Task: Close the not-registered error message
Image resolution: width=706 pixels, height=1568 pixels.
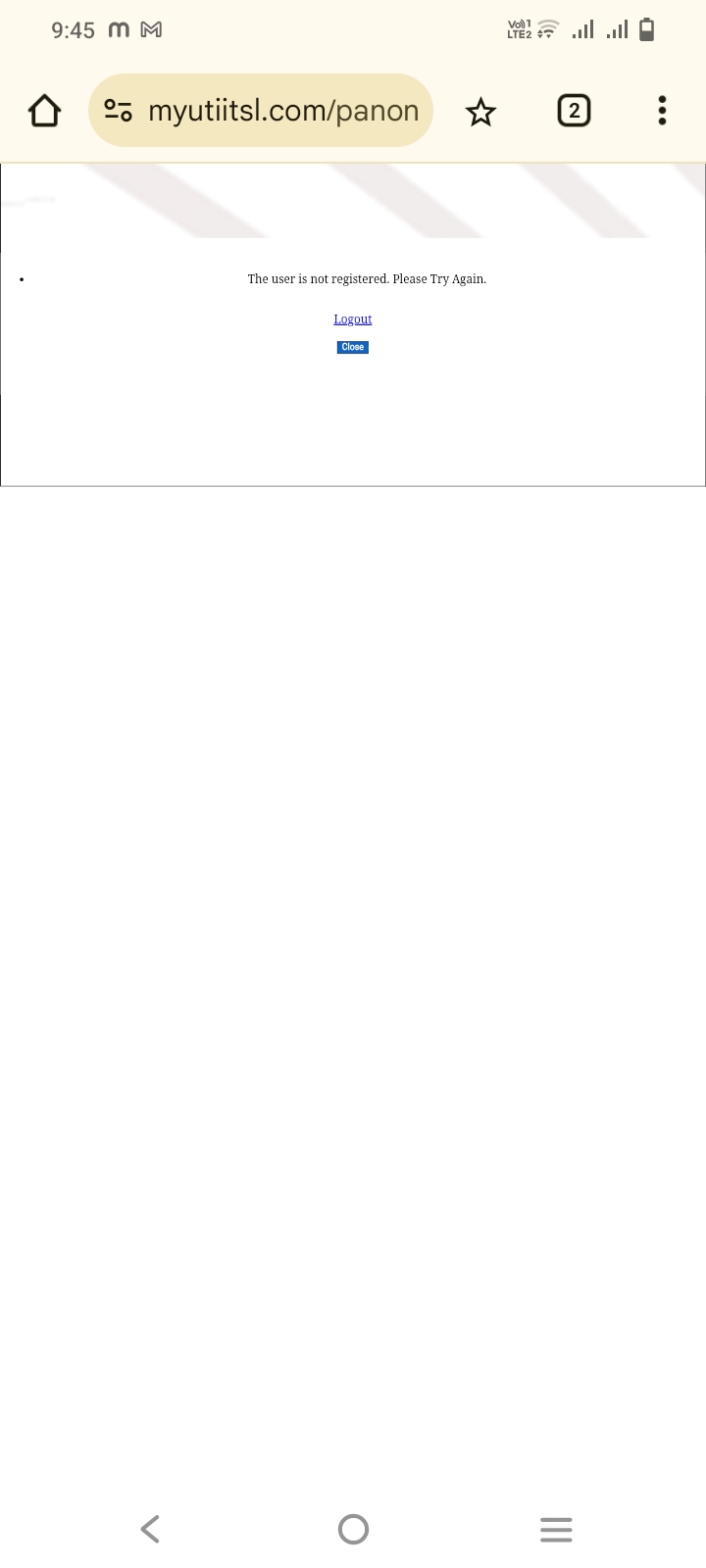Action: coord(352,347)
